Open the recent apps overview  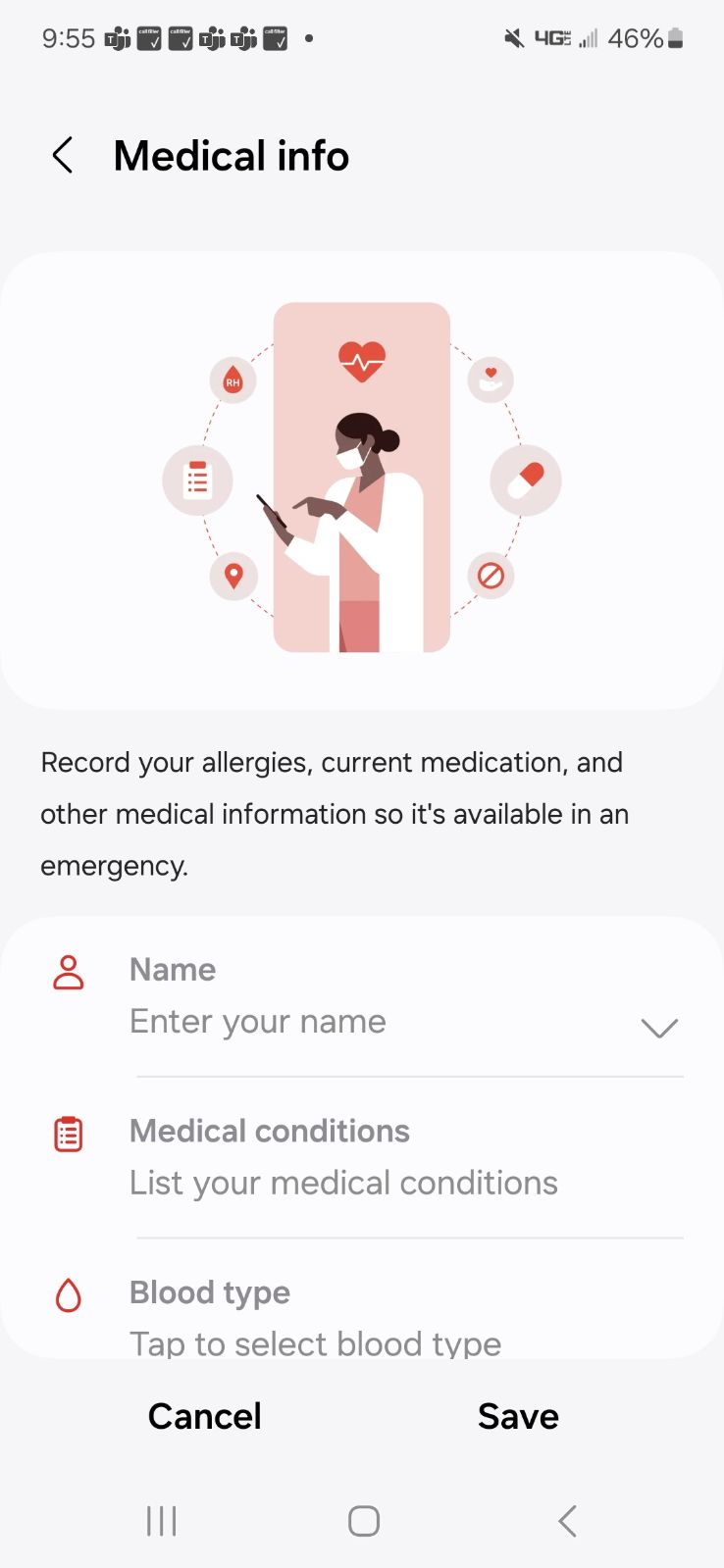click(x=160, y=1519)
